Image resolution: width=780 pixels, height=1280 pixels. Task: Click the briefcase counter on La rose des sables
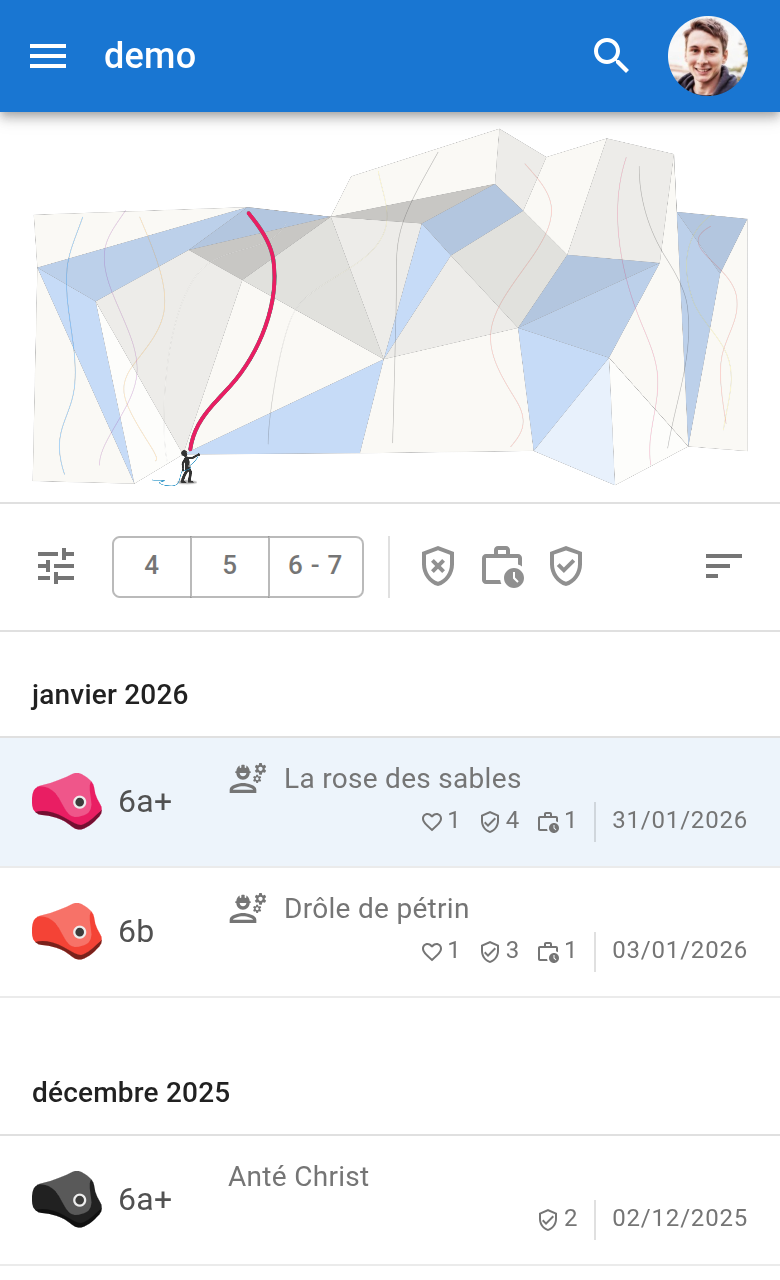click(551, 821)
